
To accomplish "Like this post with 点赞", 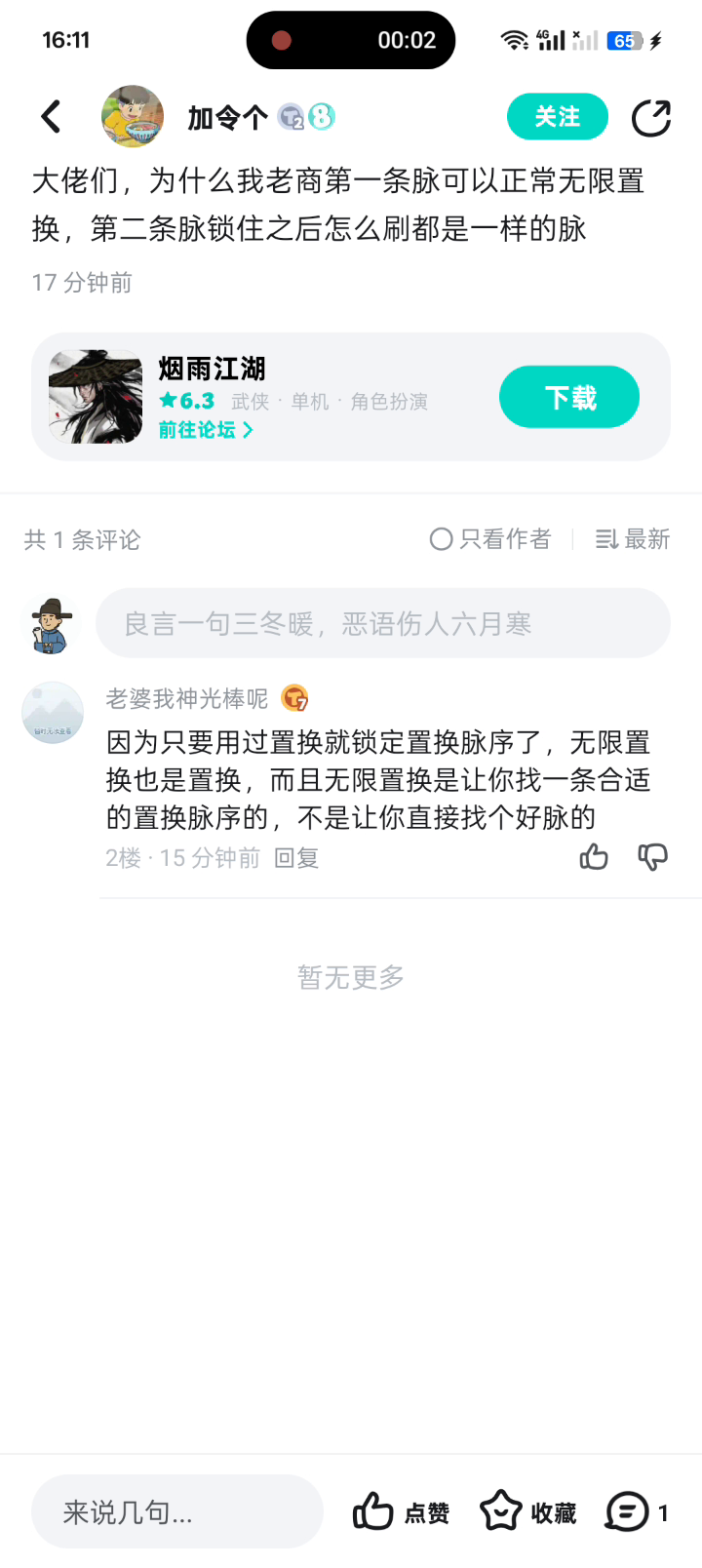I will (401, 1512).
